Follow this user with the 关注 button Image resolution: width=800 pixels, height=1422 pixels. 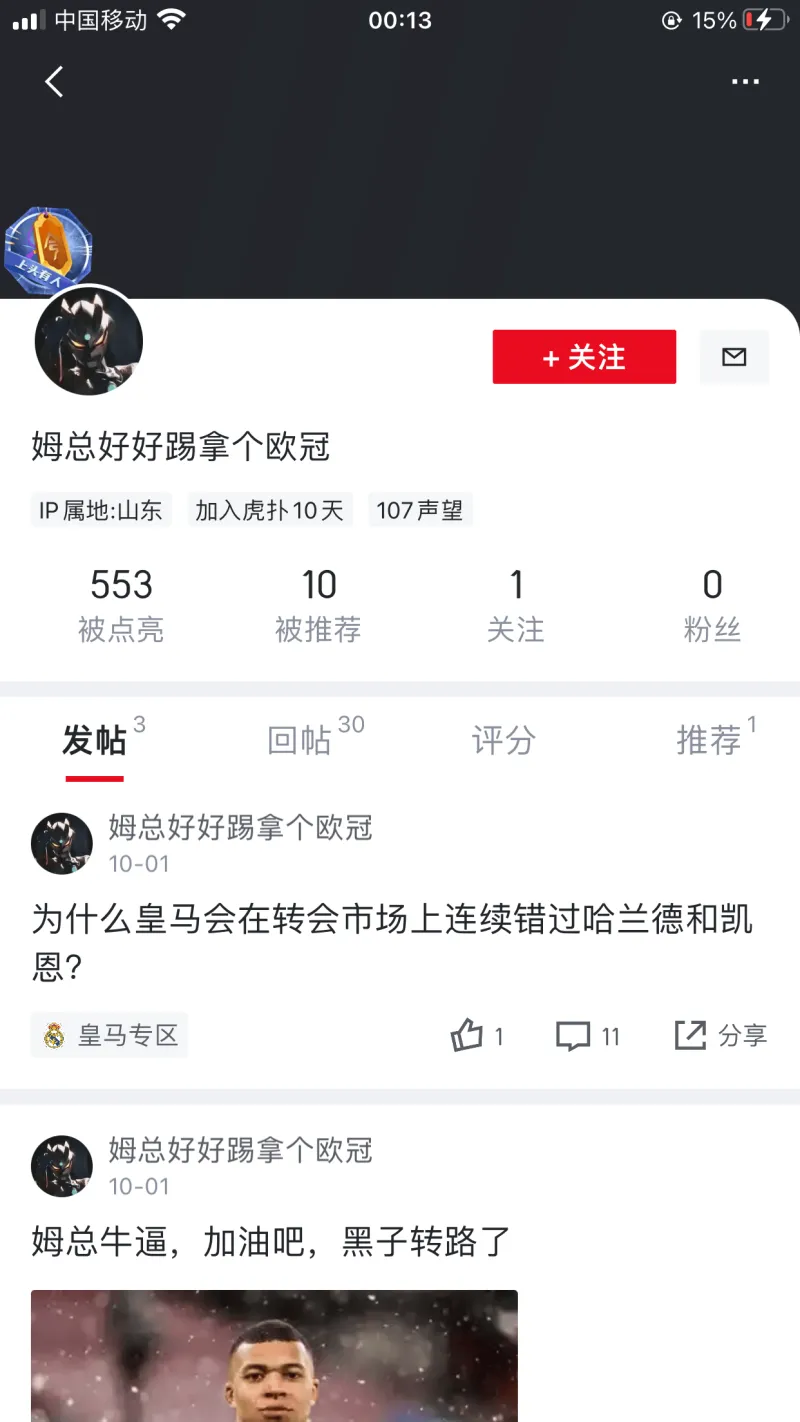(584, 357)
